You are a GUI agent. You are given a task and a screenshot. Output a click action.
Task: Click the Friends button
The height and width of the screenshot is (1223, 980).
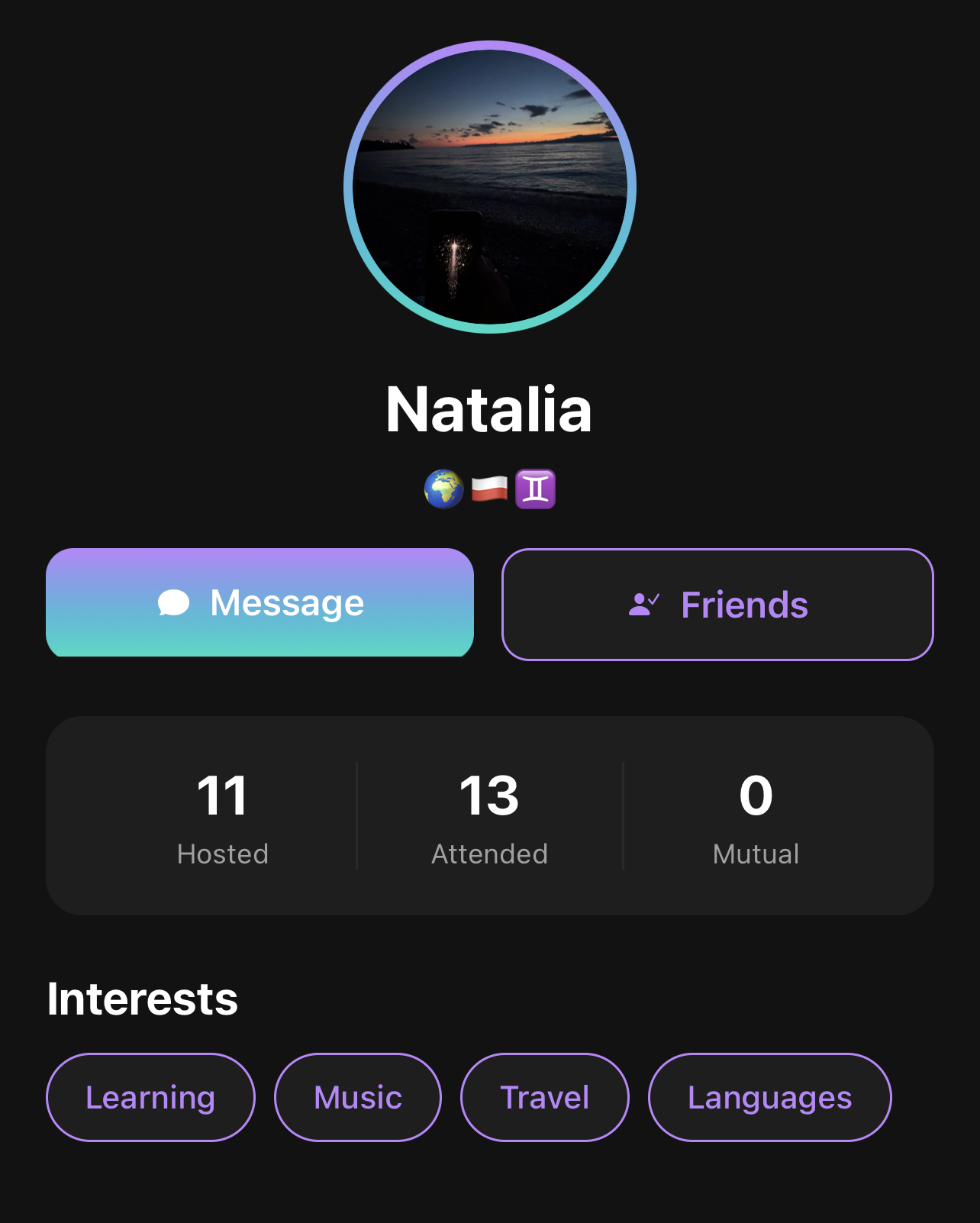[x=718, y=604]
